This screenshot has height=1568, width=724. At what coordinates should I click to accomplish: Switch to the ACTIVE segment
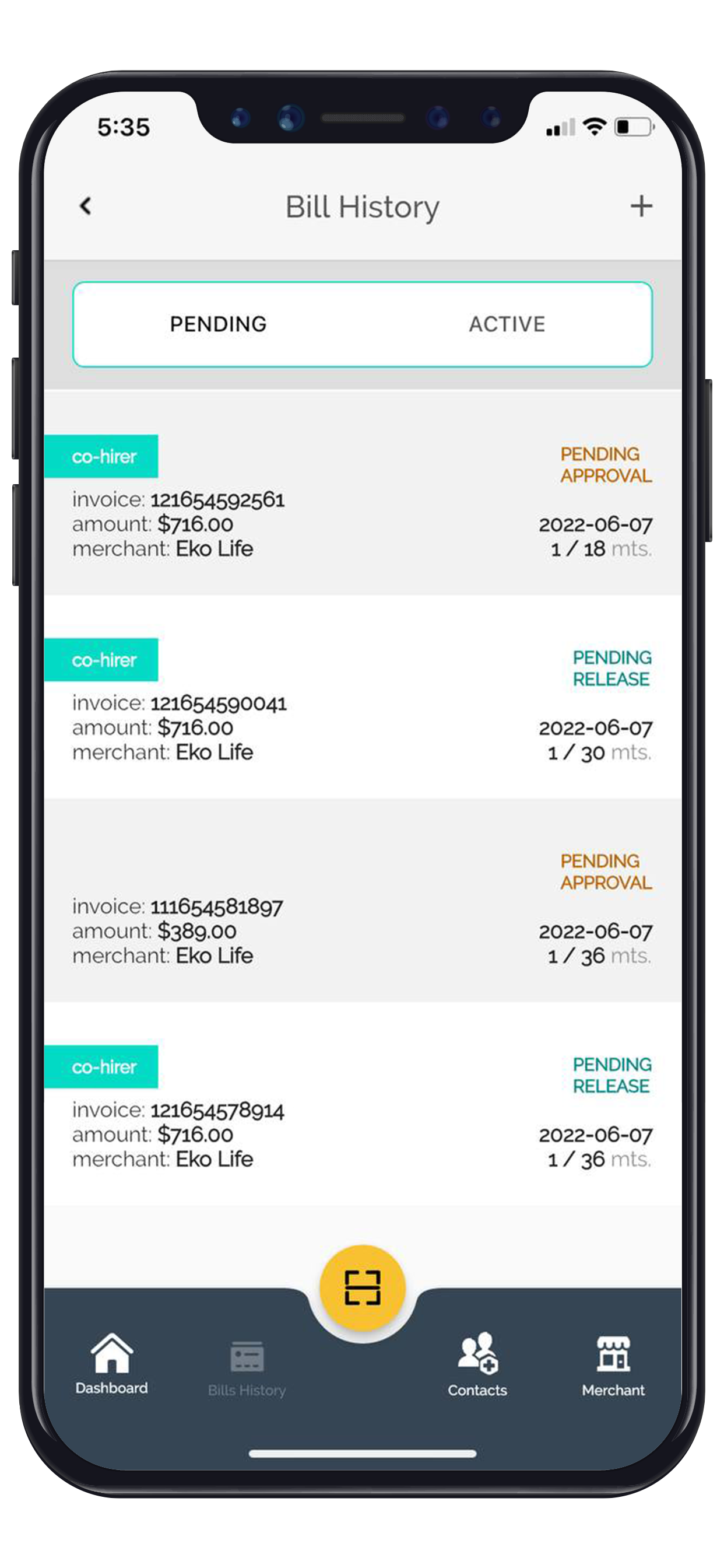(x=507, y=324)
